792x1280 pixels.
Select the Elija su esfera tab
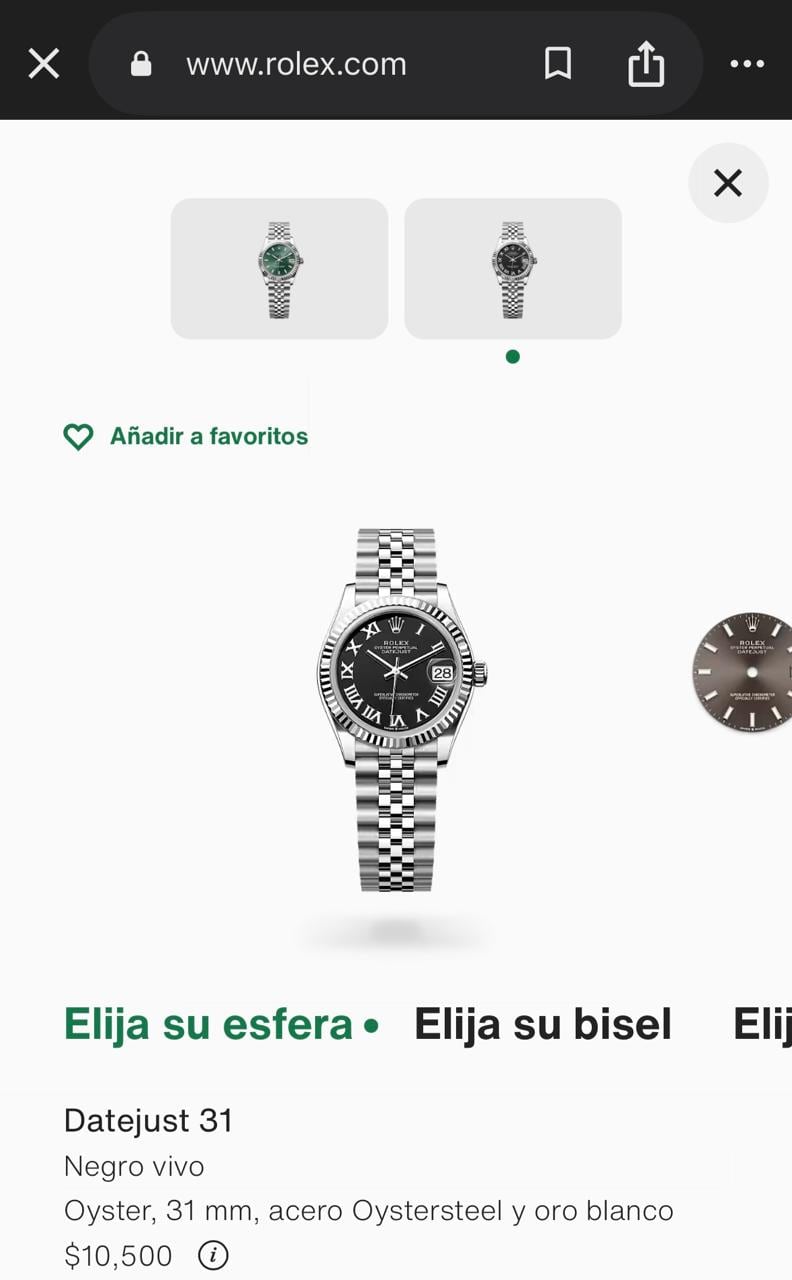[x=209, y=1024]
